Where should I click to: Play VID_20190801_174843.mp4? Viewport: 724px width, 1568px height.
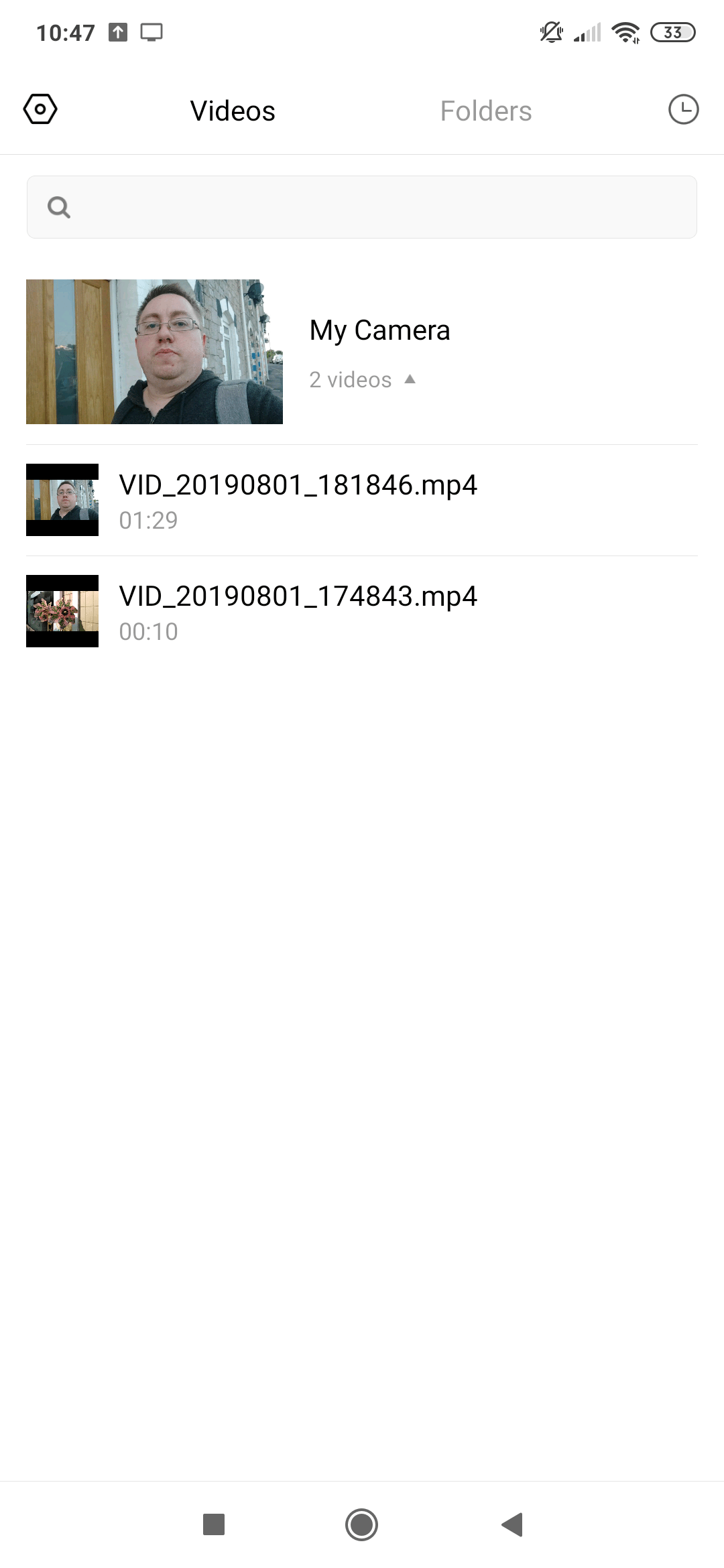point(298,611)
